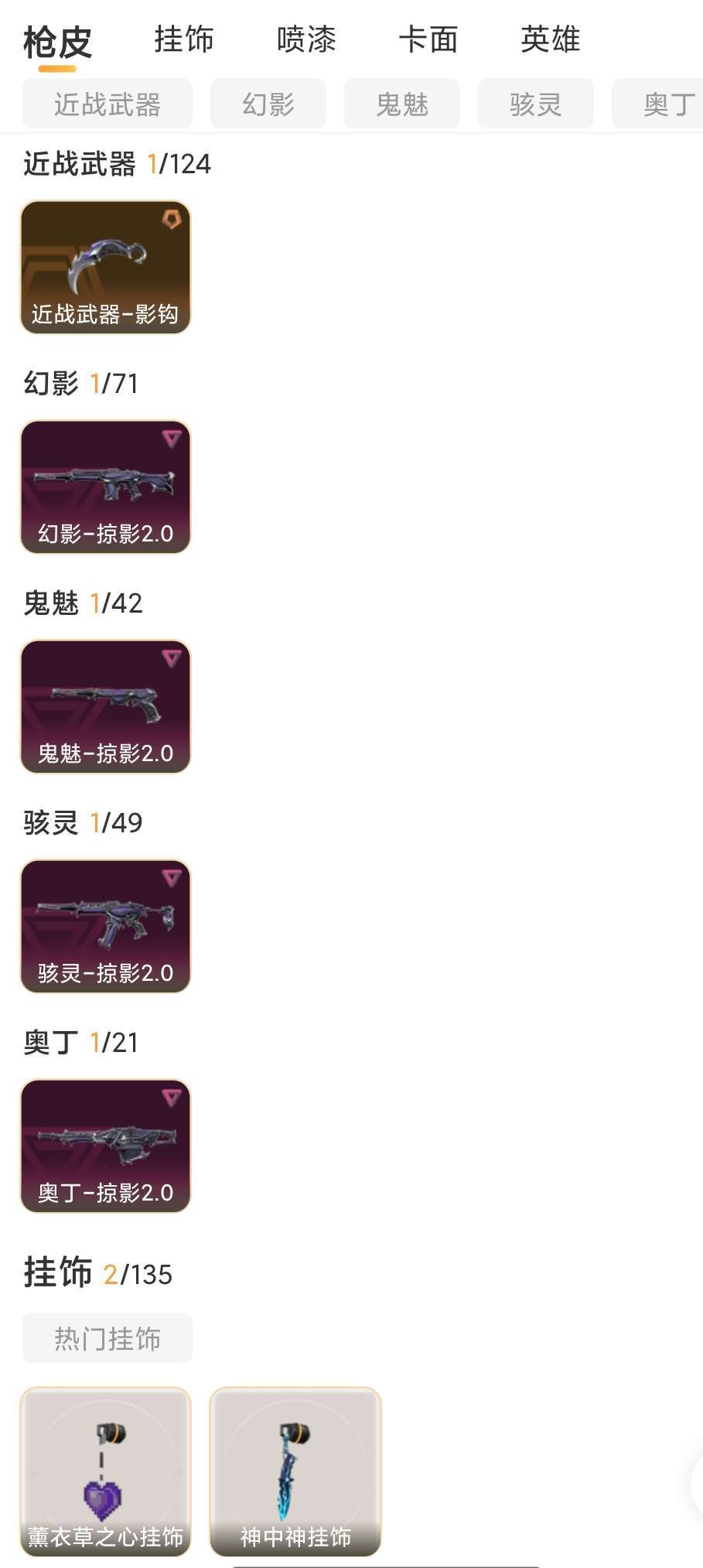View the 鬼魅-掠影2.0 skin card
The height and width of the screenshot is (1568, 703).
click(106, 707)
